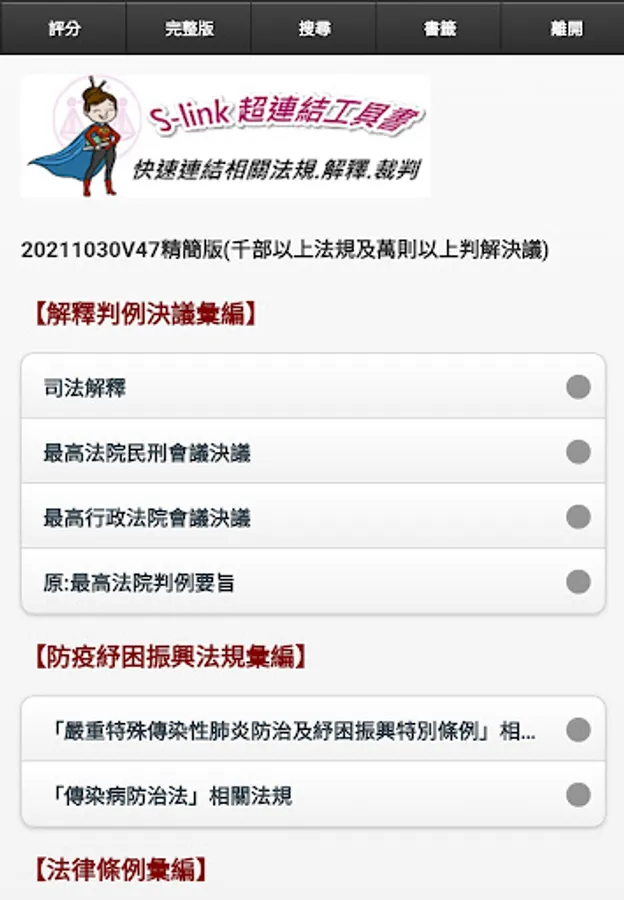Image resolution: width=624 pixels, height=900 pixels.
Task: Open 最高法院民刑會議決議
Action: (313, 451)
